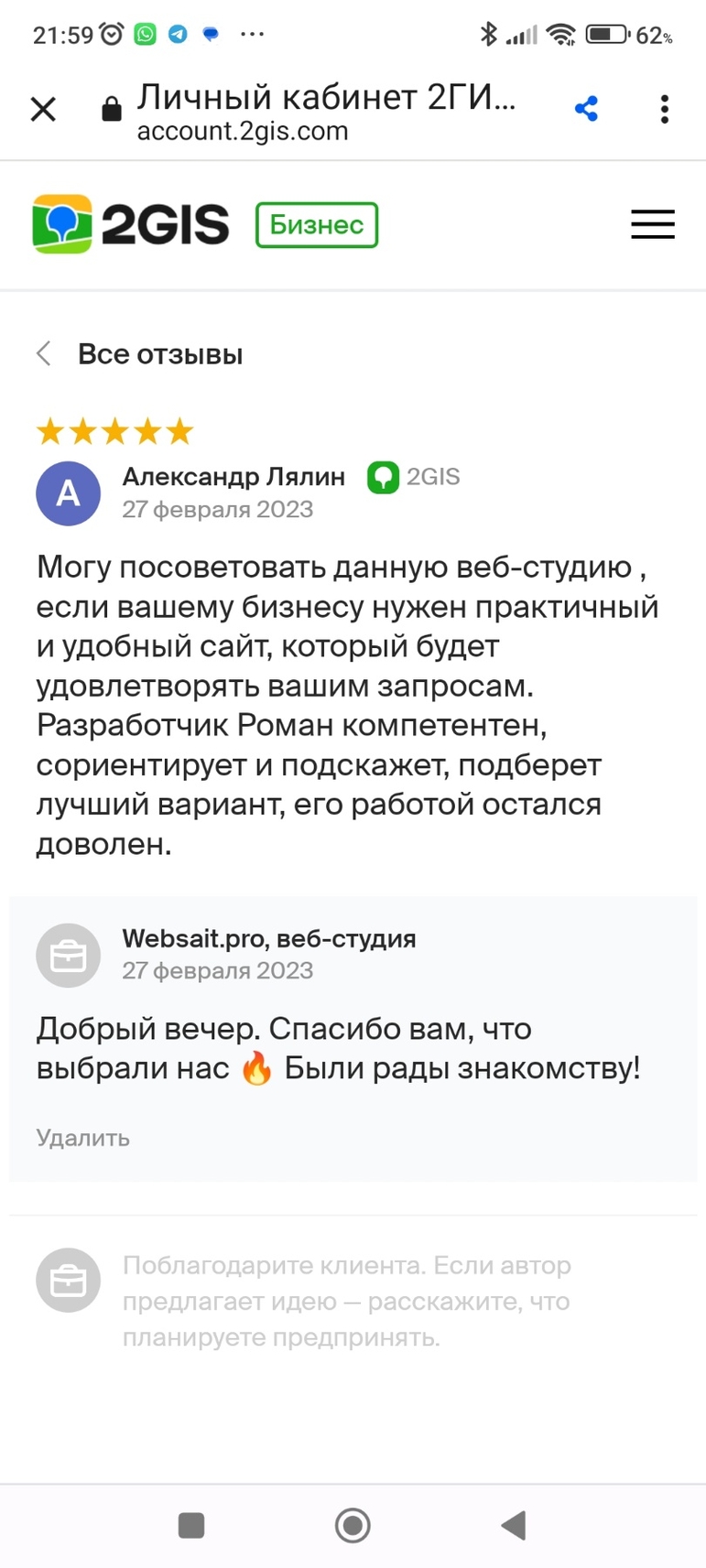Image resolution: width=706 pixels, height=1568 pixels.
Task: Tap the system back button
Action: click(514, 1525)
